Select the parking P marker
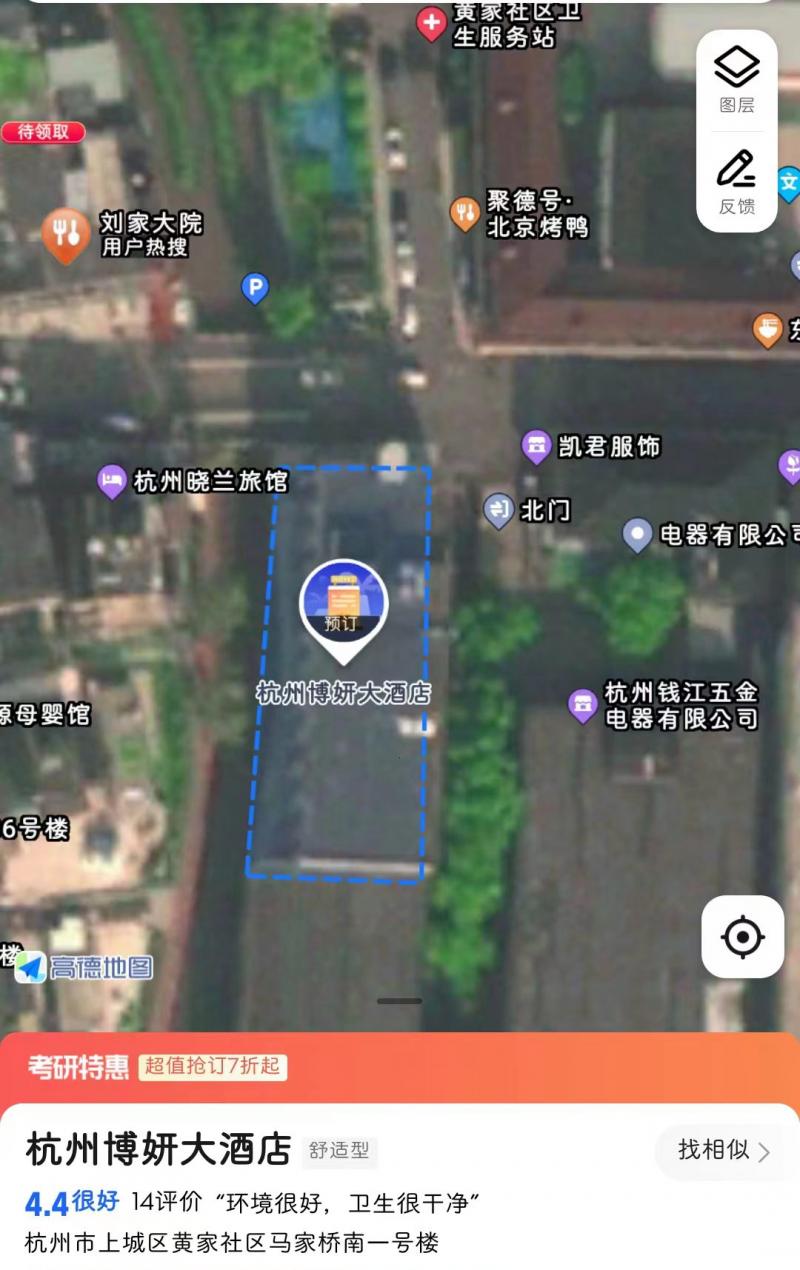This screenshot has width=800, height=1270. 257,286
